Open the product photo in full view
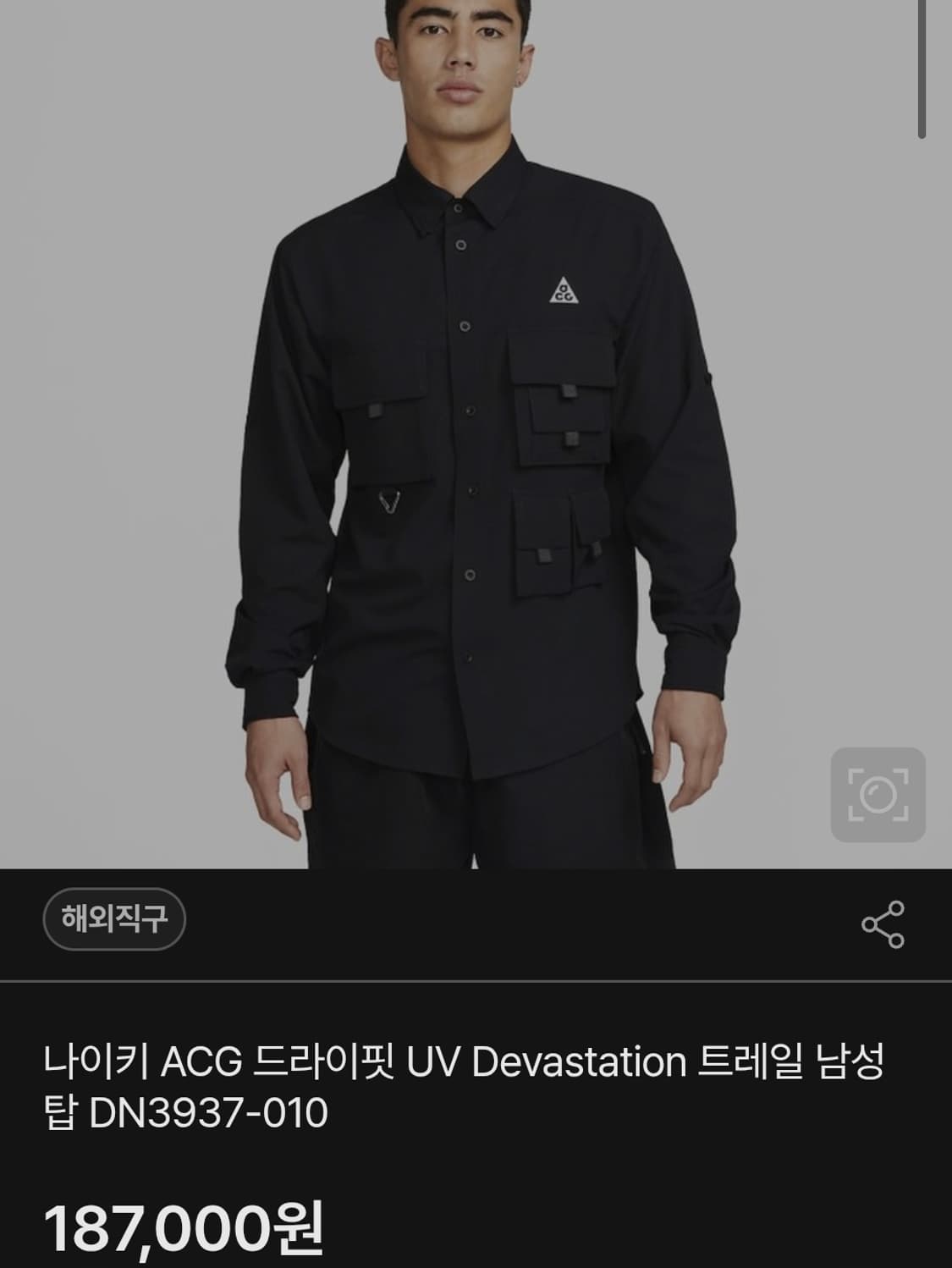Image resolution: width=952 pixels, height=1268 pixels. (474, 423)
